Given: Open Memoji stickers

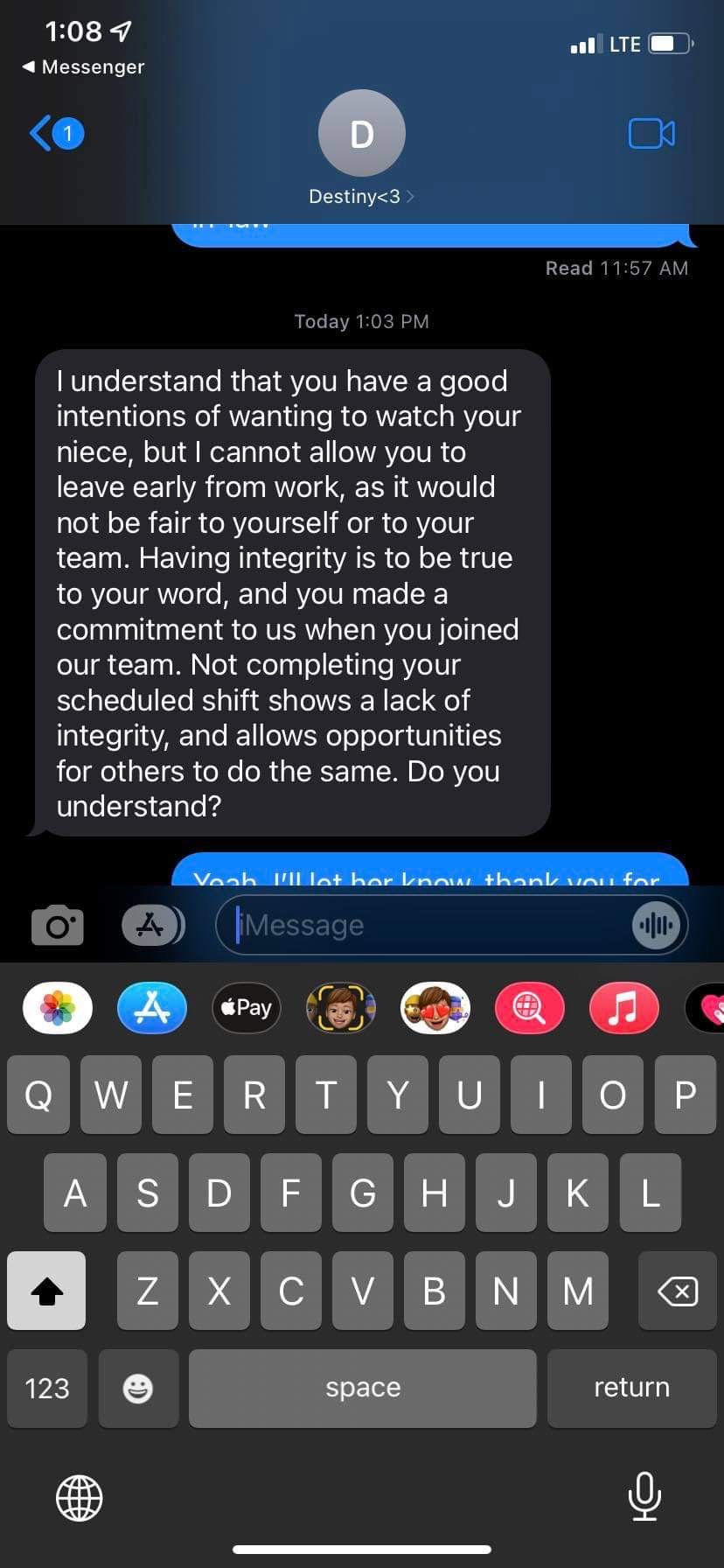Looking at the screenshot, I should point(435,1008).
